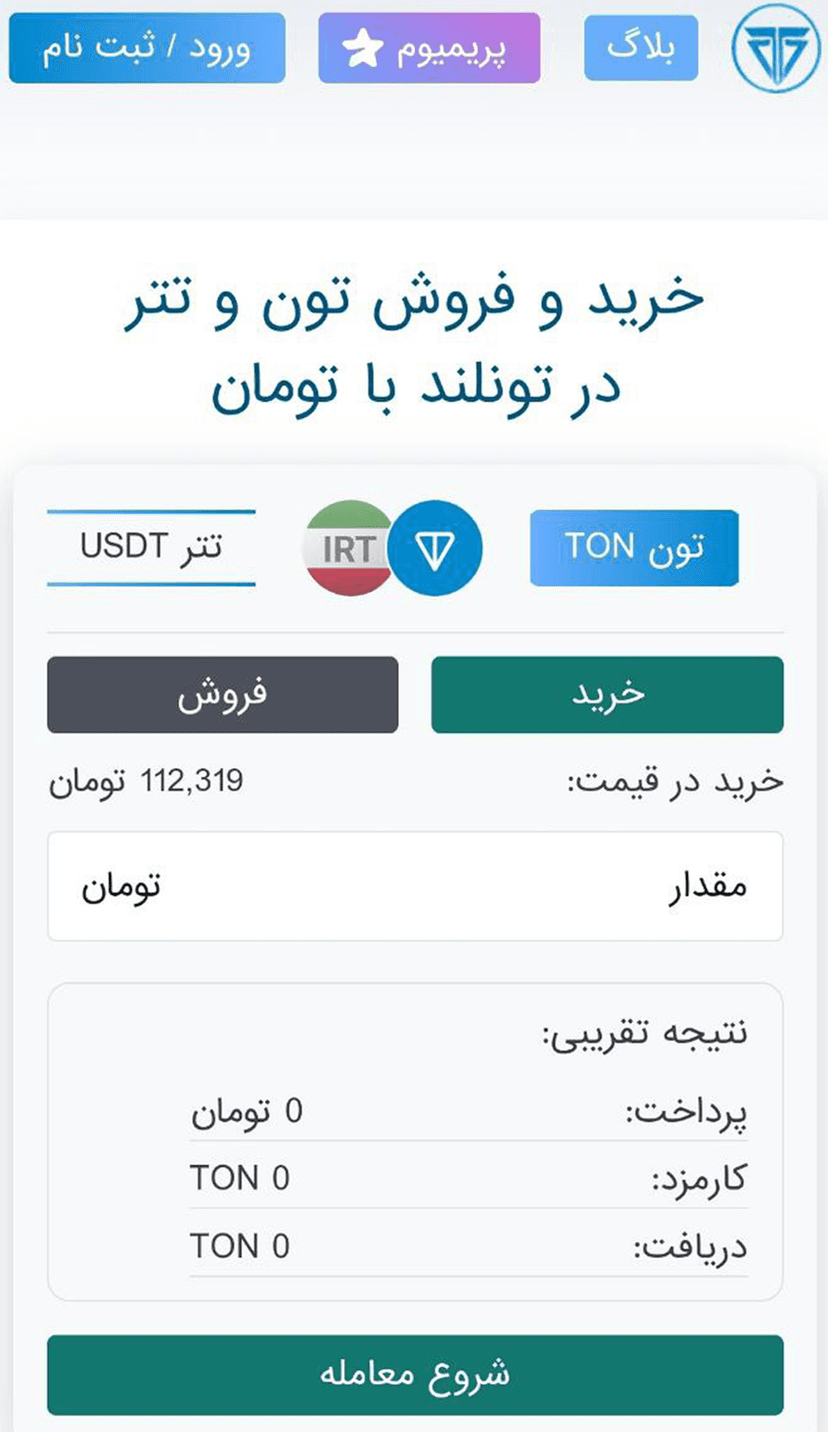
Task: Choose the خرید buy mode
Action: point(607,694)
